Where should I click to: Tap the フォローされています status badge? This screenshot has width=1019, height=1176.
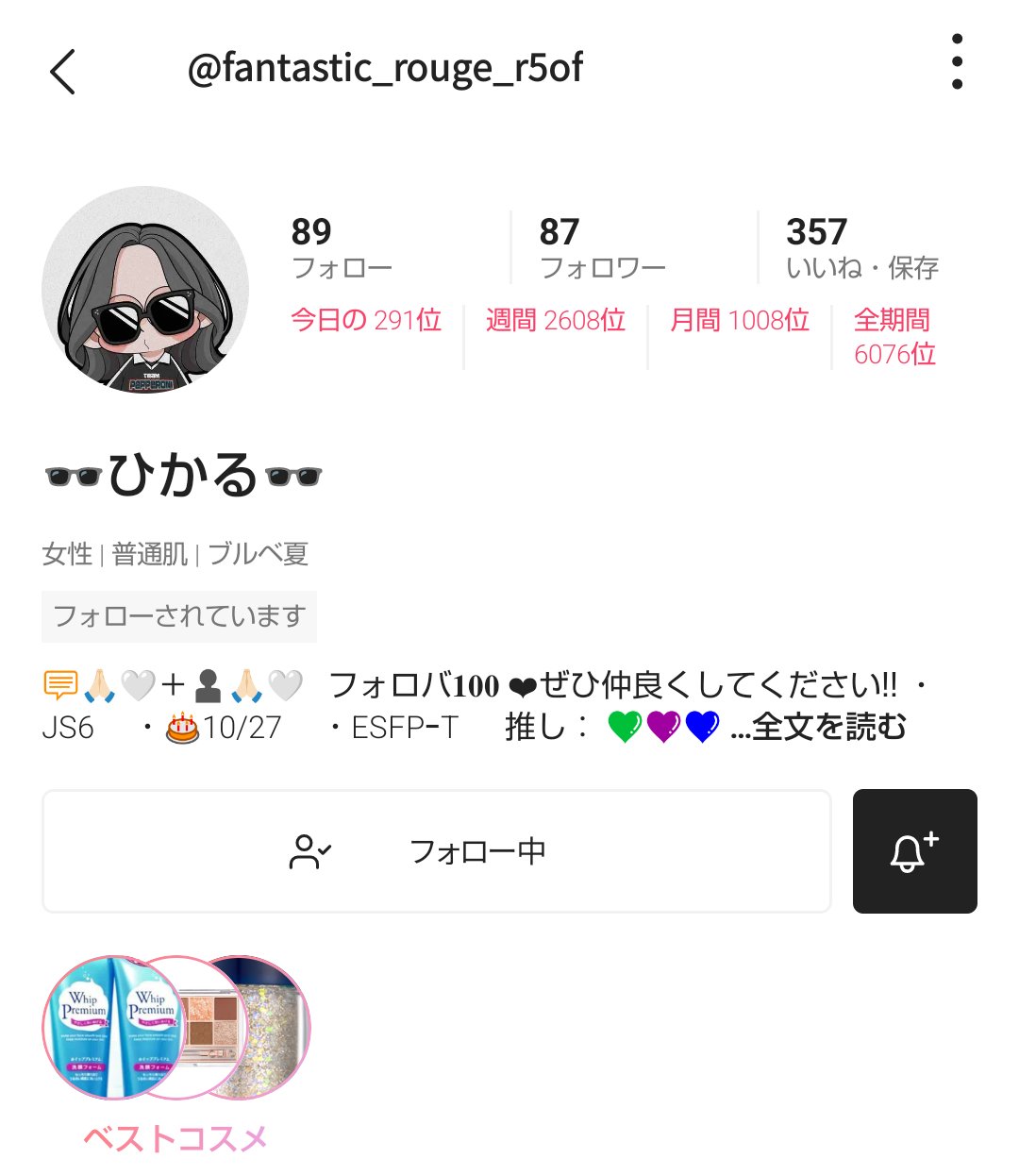[x=178, y=615]
